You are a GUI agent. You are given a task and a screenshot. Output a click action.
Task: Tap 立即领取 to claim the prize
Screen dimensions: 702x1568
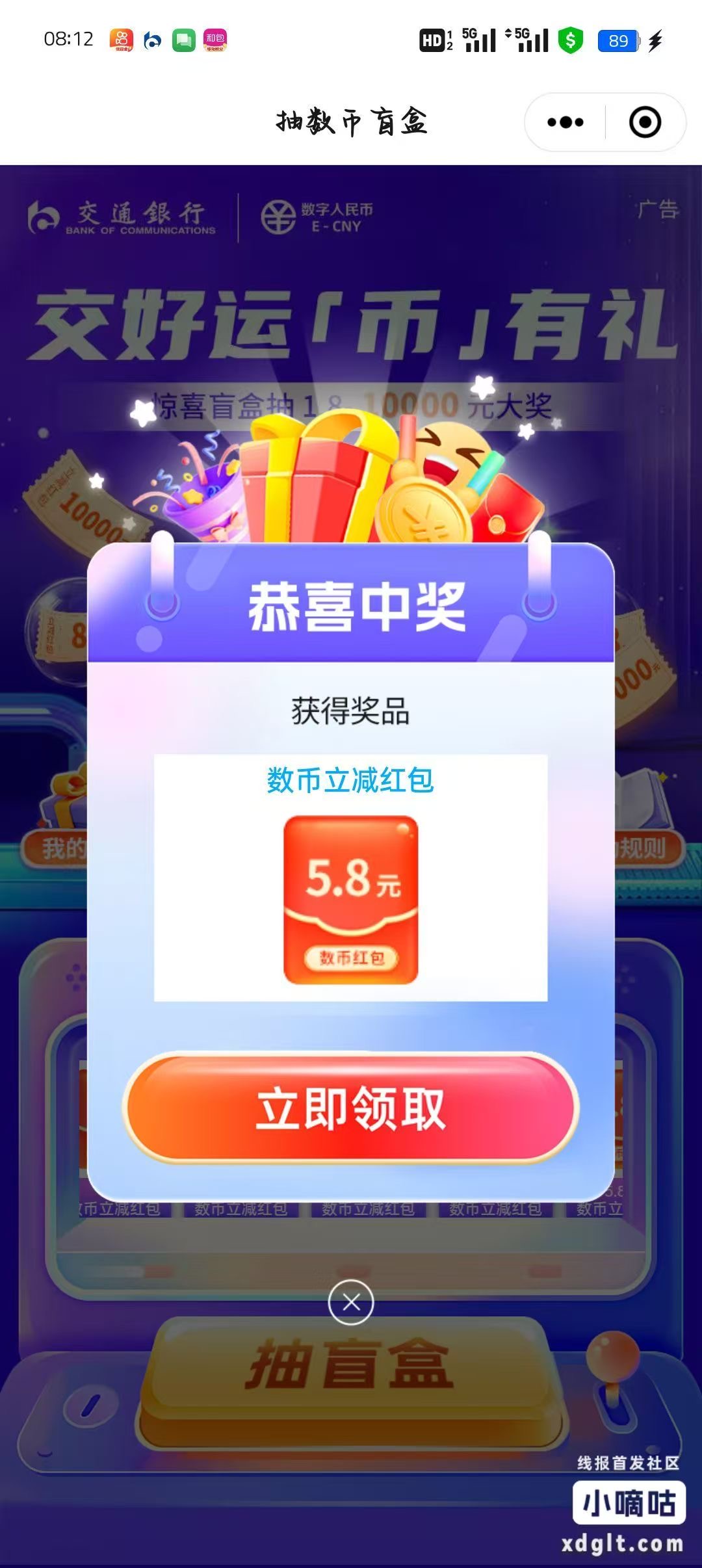pyautogui.click(x=350, y=1108)
